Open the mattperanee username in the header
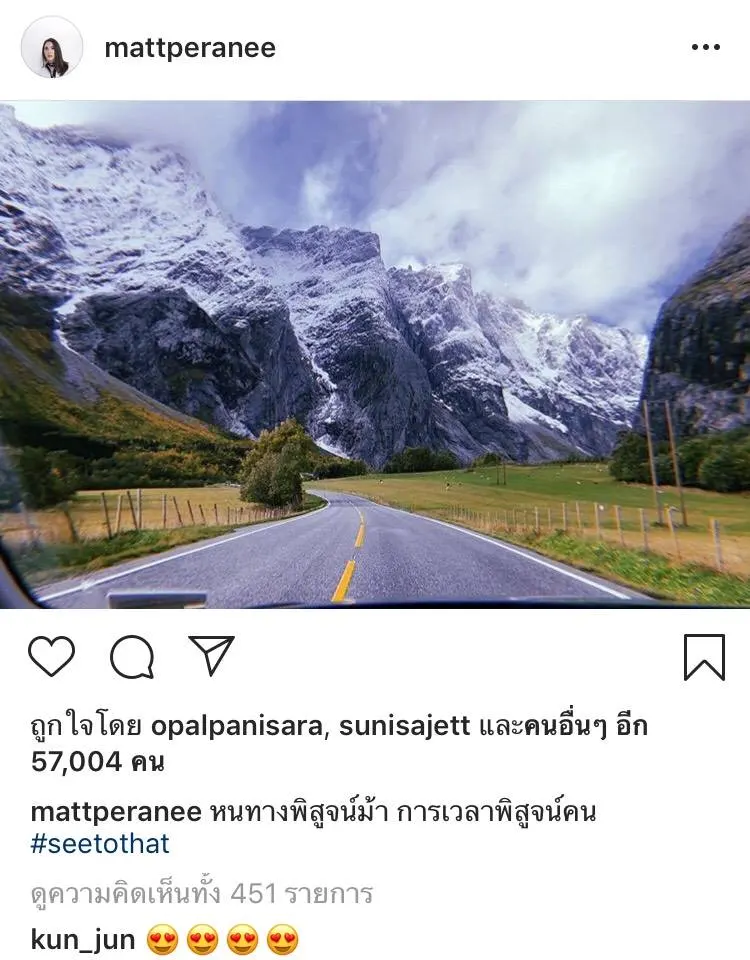The image size is (750, 960). pyautogui.click(x=190, y=48)
